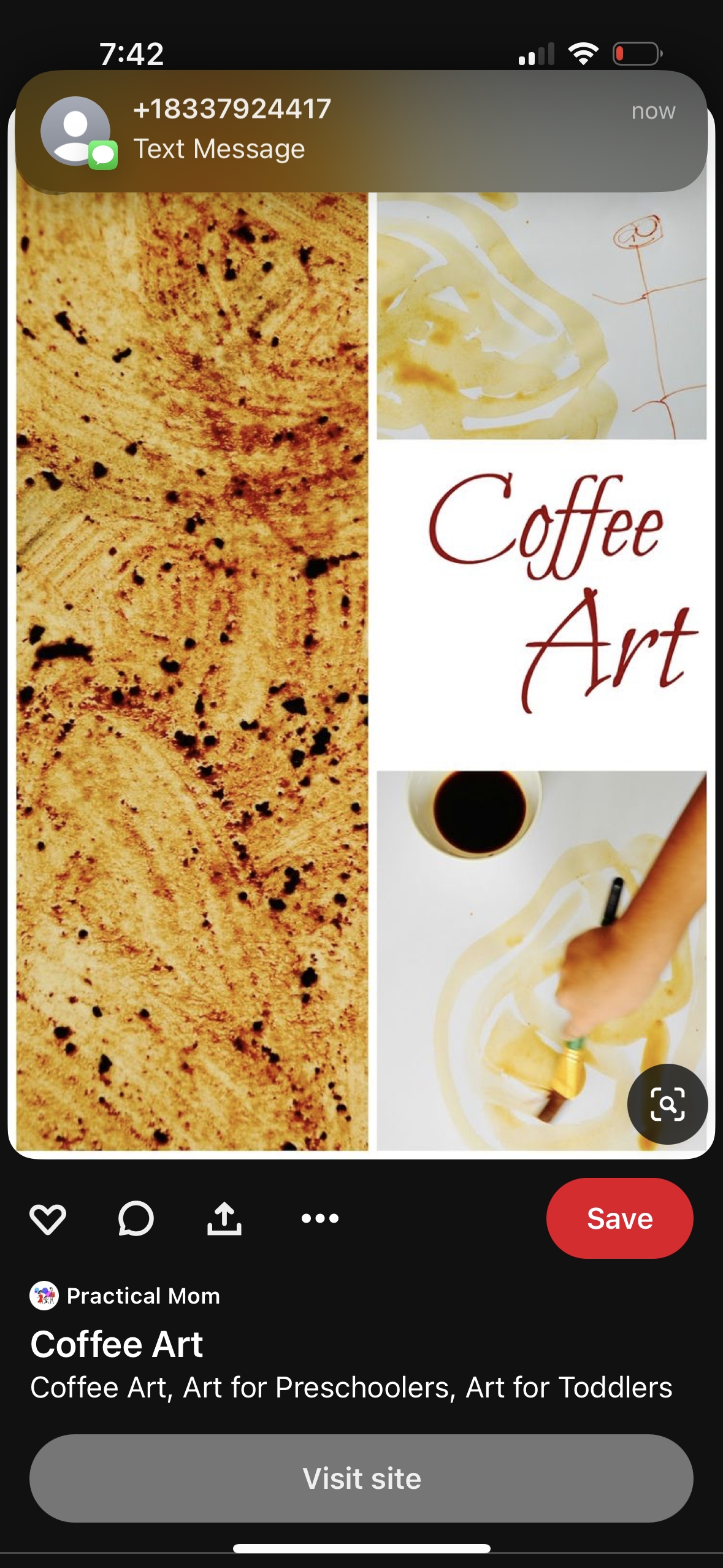
Task: Like the Coffee Art pin
Action: 48,1218
